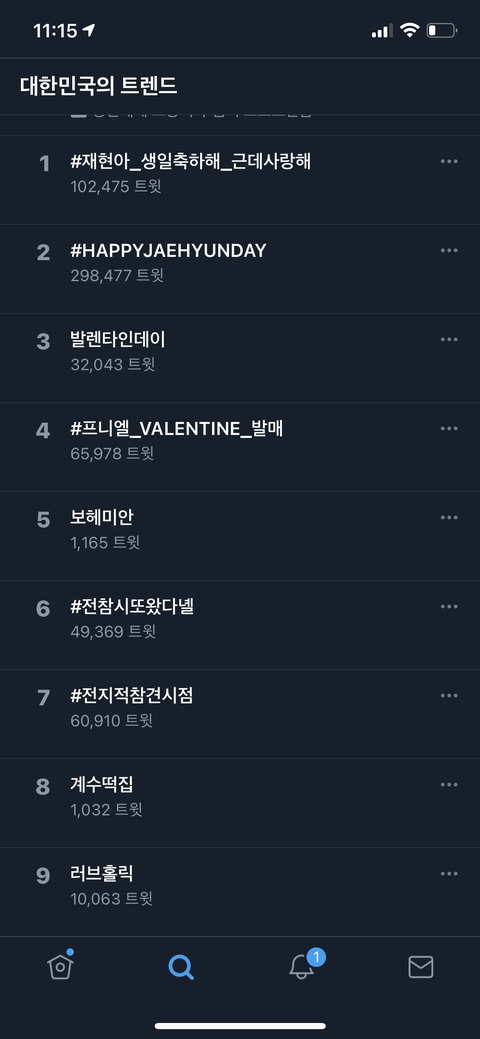Open more options for 계수떡집
This screenshot has width=480, height=1039.
point(449,785)
